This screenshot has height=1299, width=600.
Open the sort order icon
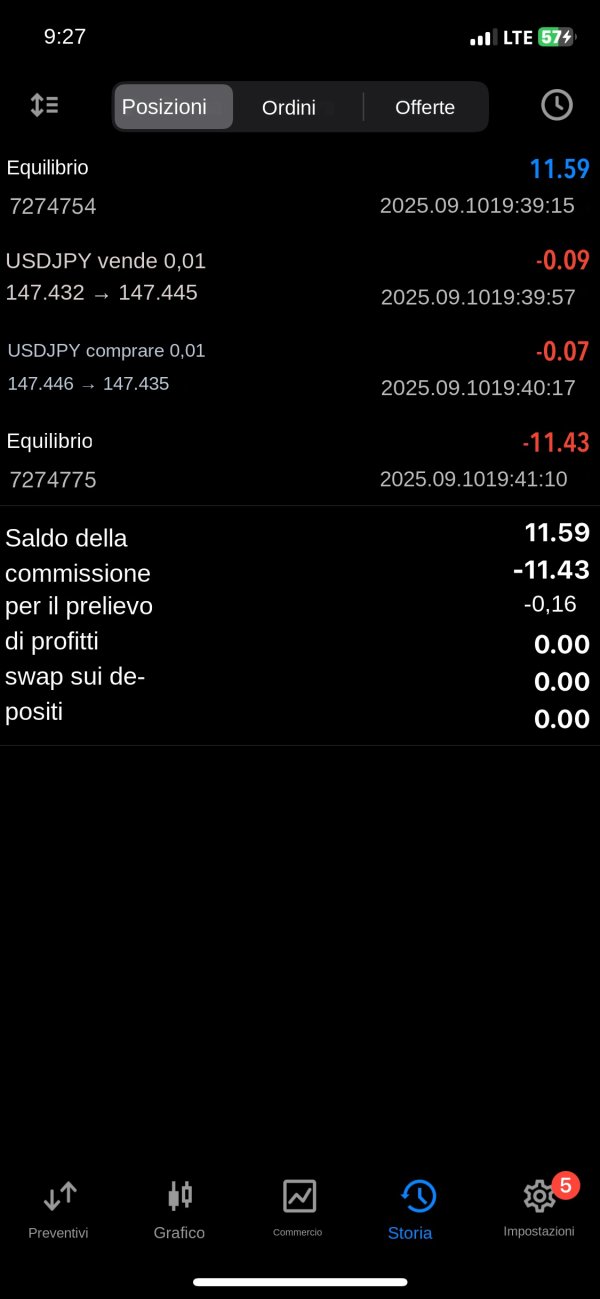click(x=44, y=105)
